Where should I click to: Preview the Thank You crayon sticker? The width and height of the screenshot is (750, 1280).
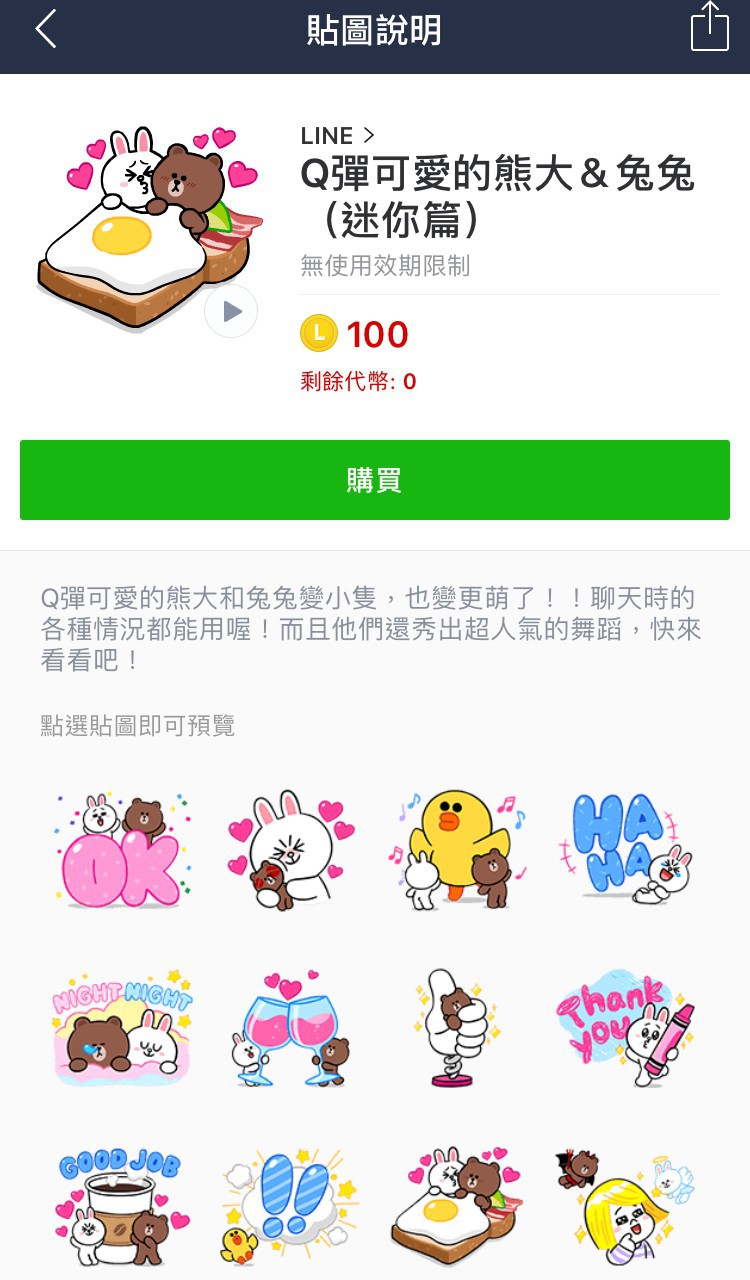pos(627,1026)
